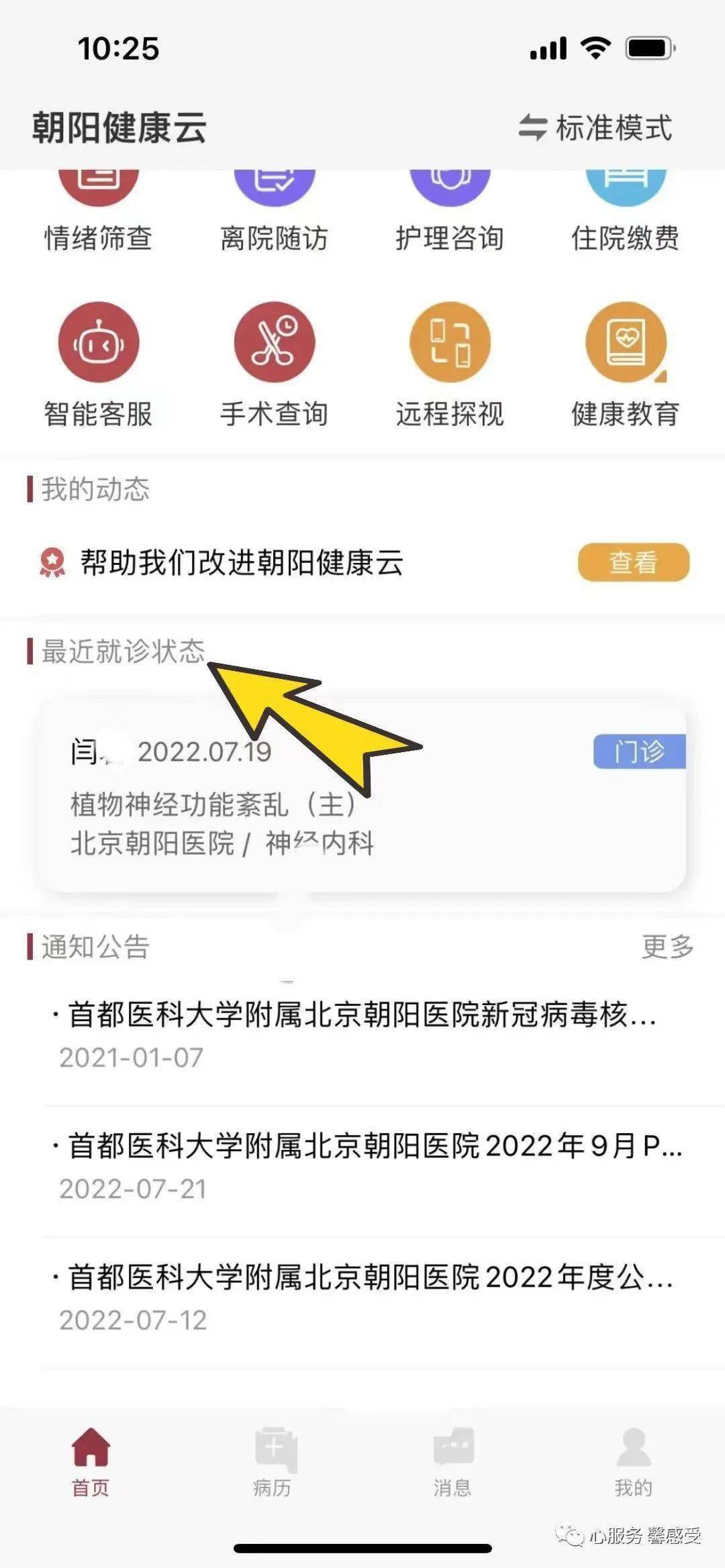This screenshot has height=1568, width=725.
Task: Open 离院随访 service
Action: pos(274,215)
